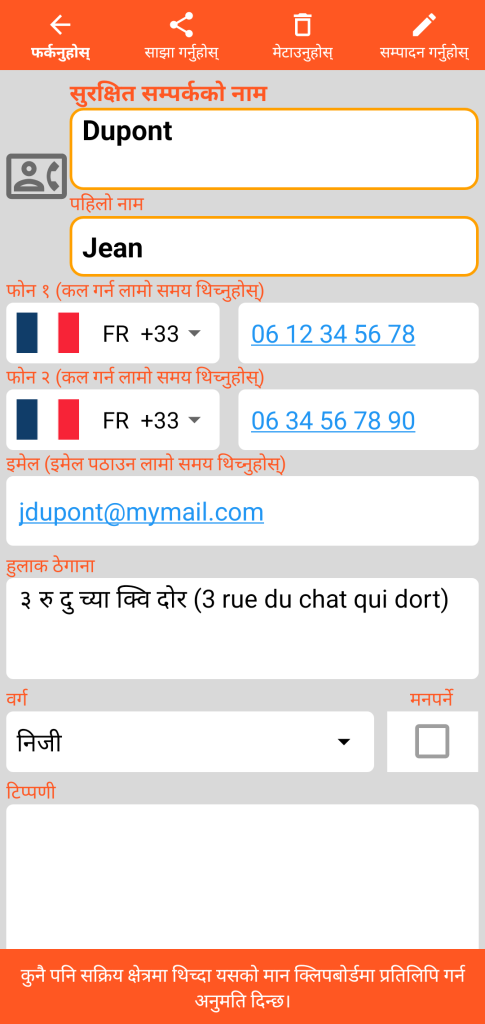Tap the contact card icon
Viewport: 485px width, 1024px height.
tap(37, 176)
